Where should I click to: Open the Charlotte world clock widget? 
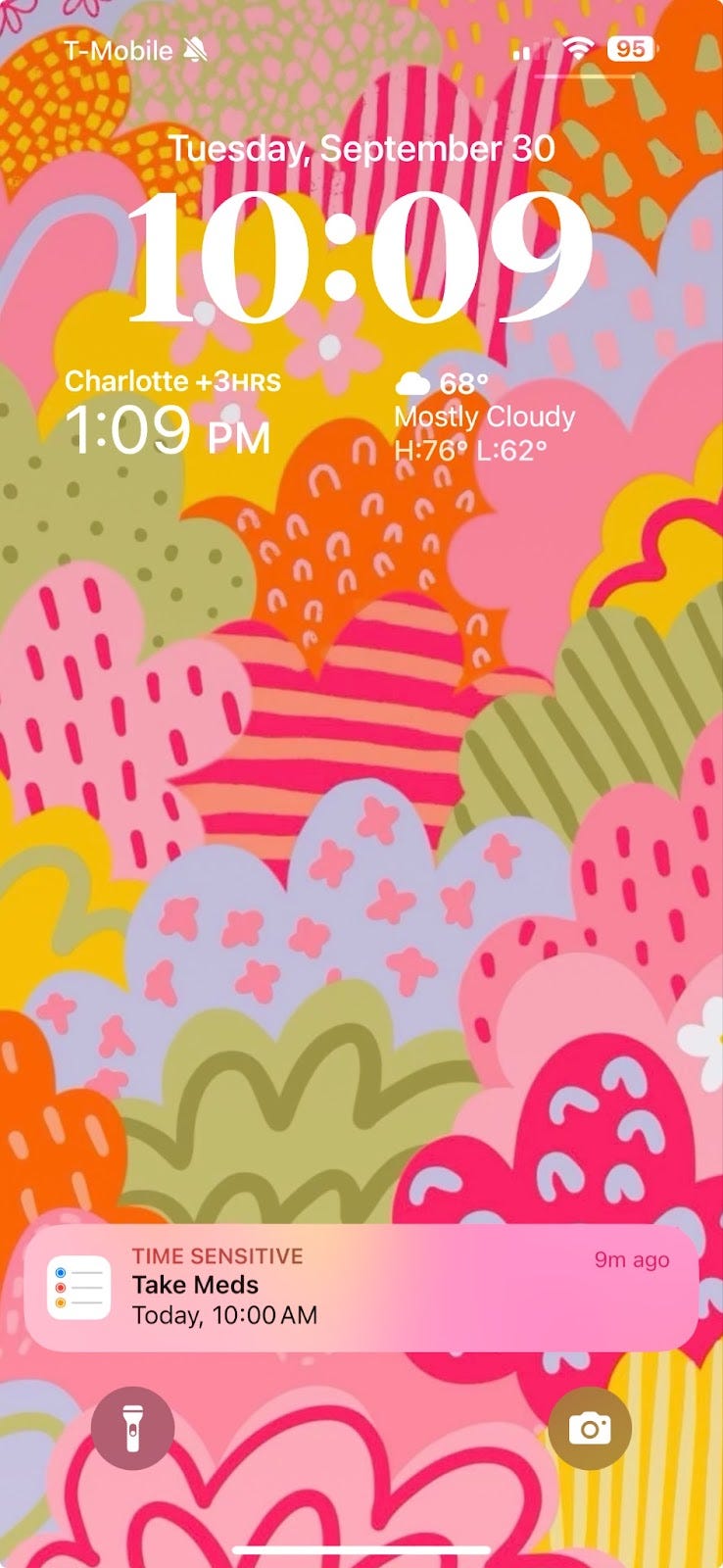173,413
